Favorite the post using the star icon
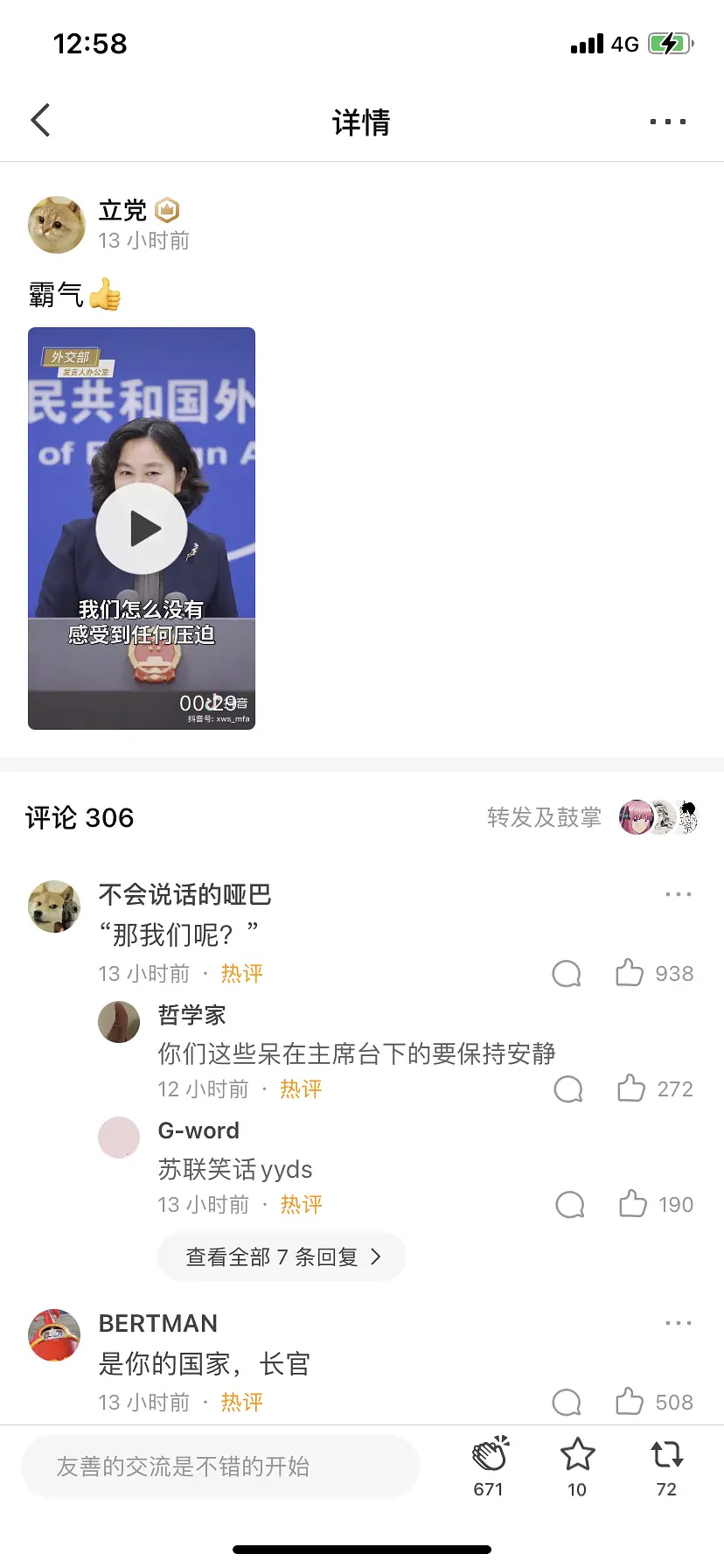This screenshot has height=1568, width=724. coord(577,1456)
